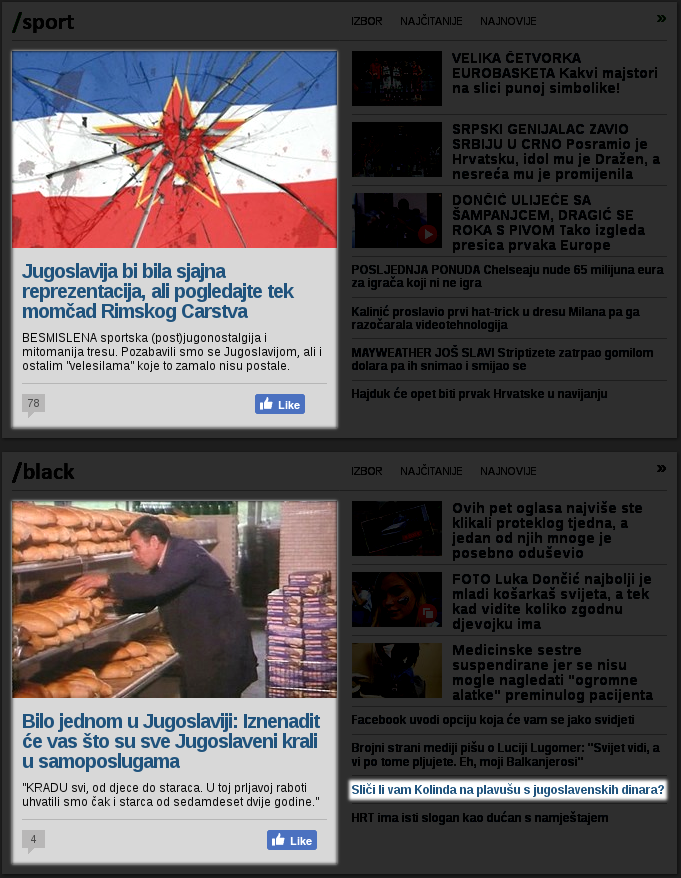Read the Medicinske sestre suspendirane article
Screen dimensions: 681x878
[552, 672]
